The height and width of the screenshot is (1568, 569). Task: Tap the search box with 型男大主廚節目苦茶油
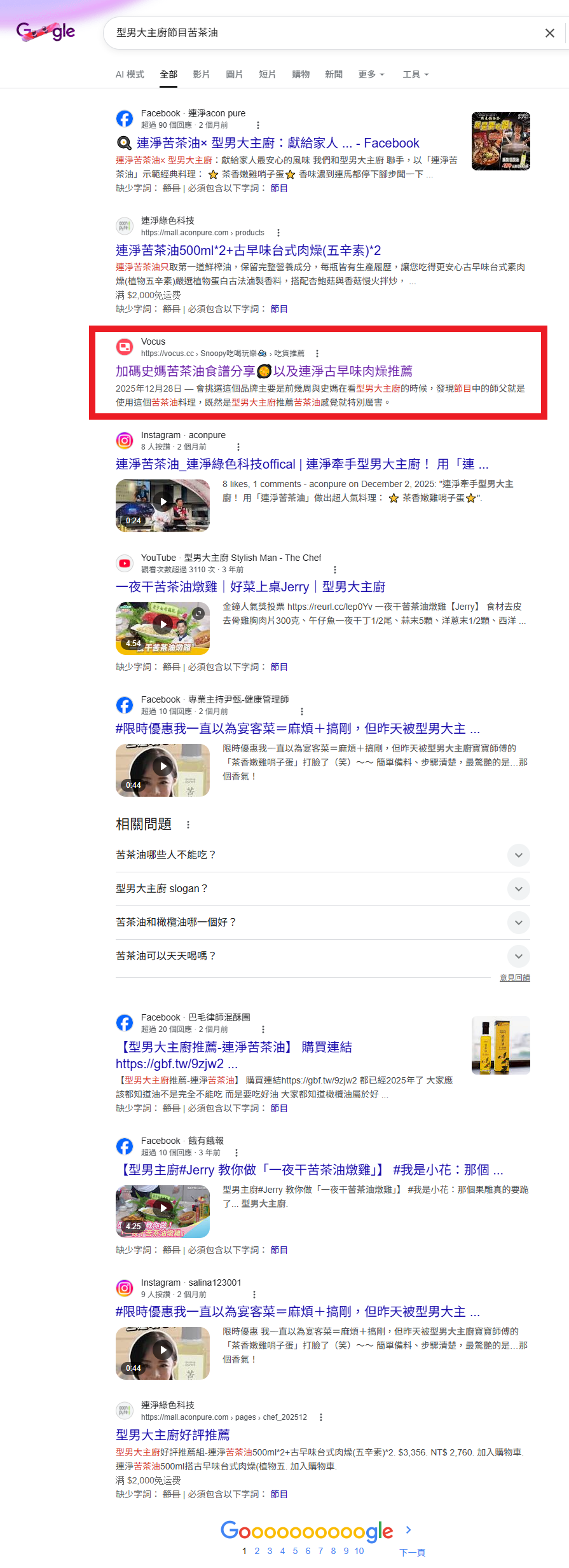point(318,33)
